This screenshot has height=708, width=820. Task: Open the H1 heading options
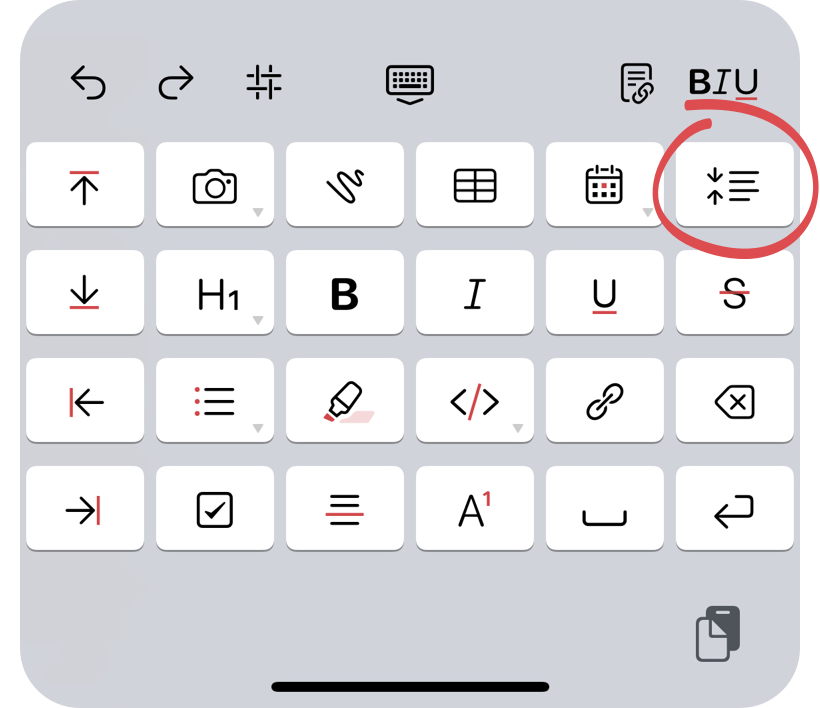pos(215,295)
